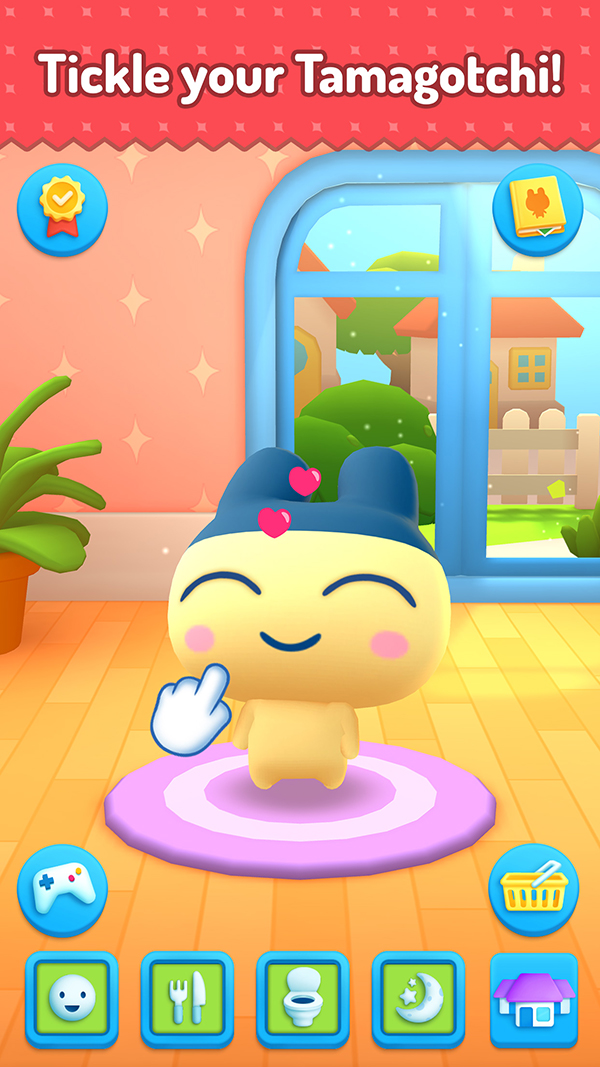Open the house button
Screen dimensions: 600x1067
click(533, 998)
